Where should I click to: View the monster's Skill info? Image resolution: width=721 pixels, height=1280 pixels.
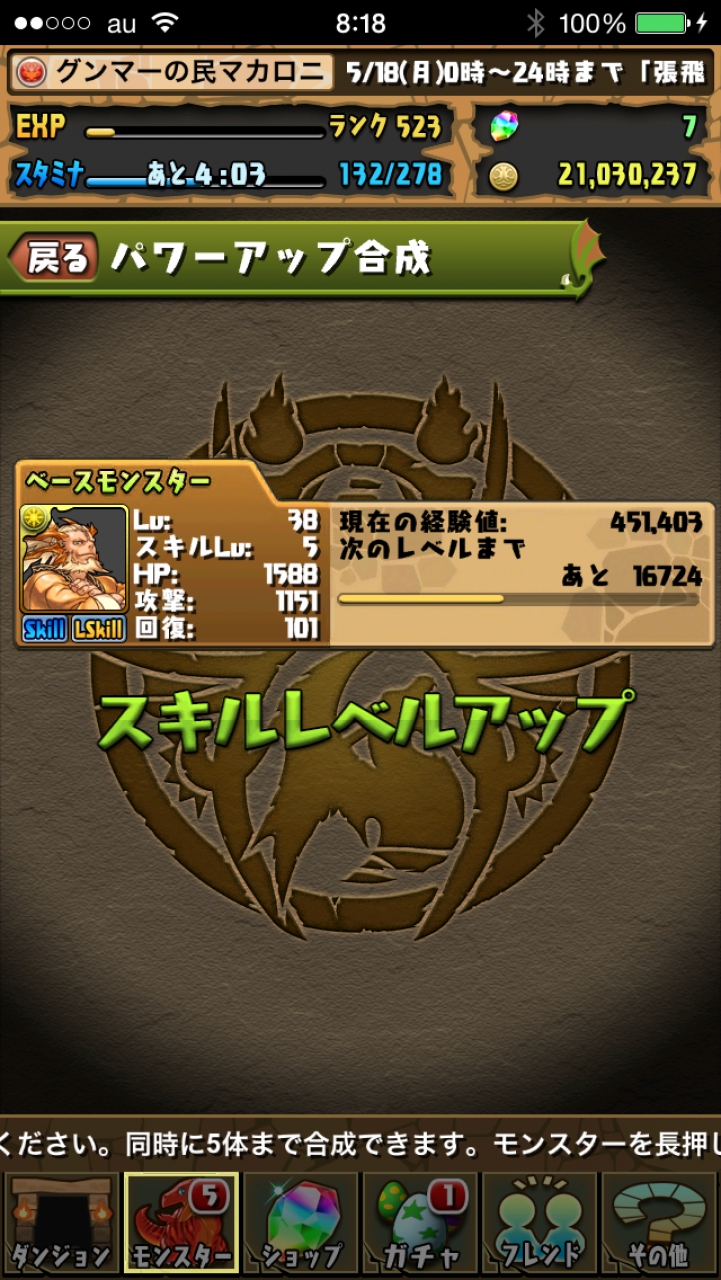pos(44,629)
